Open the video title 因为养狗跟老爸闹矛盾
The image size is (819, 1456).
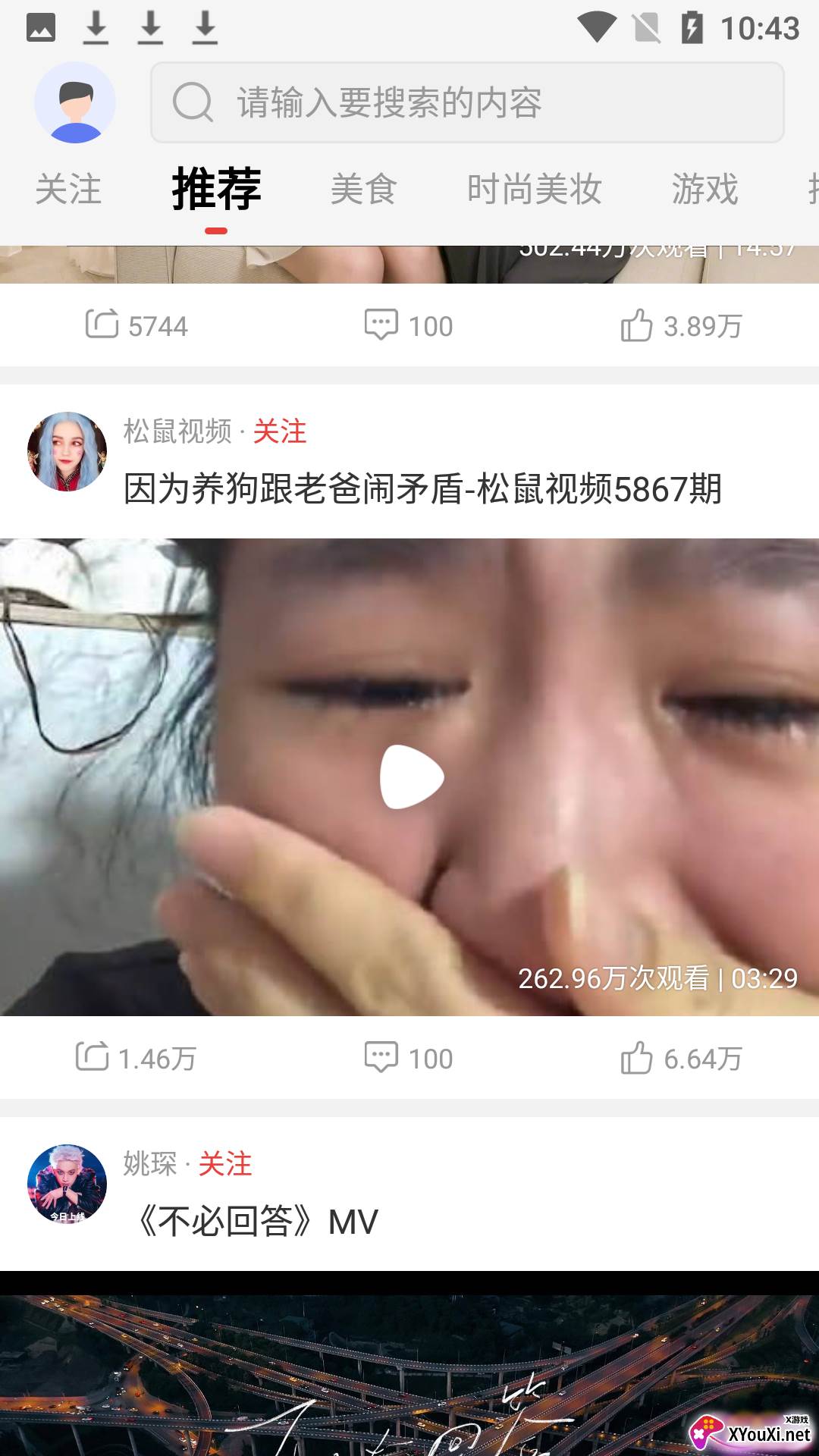click(x=422, y=489)
